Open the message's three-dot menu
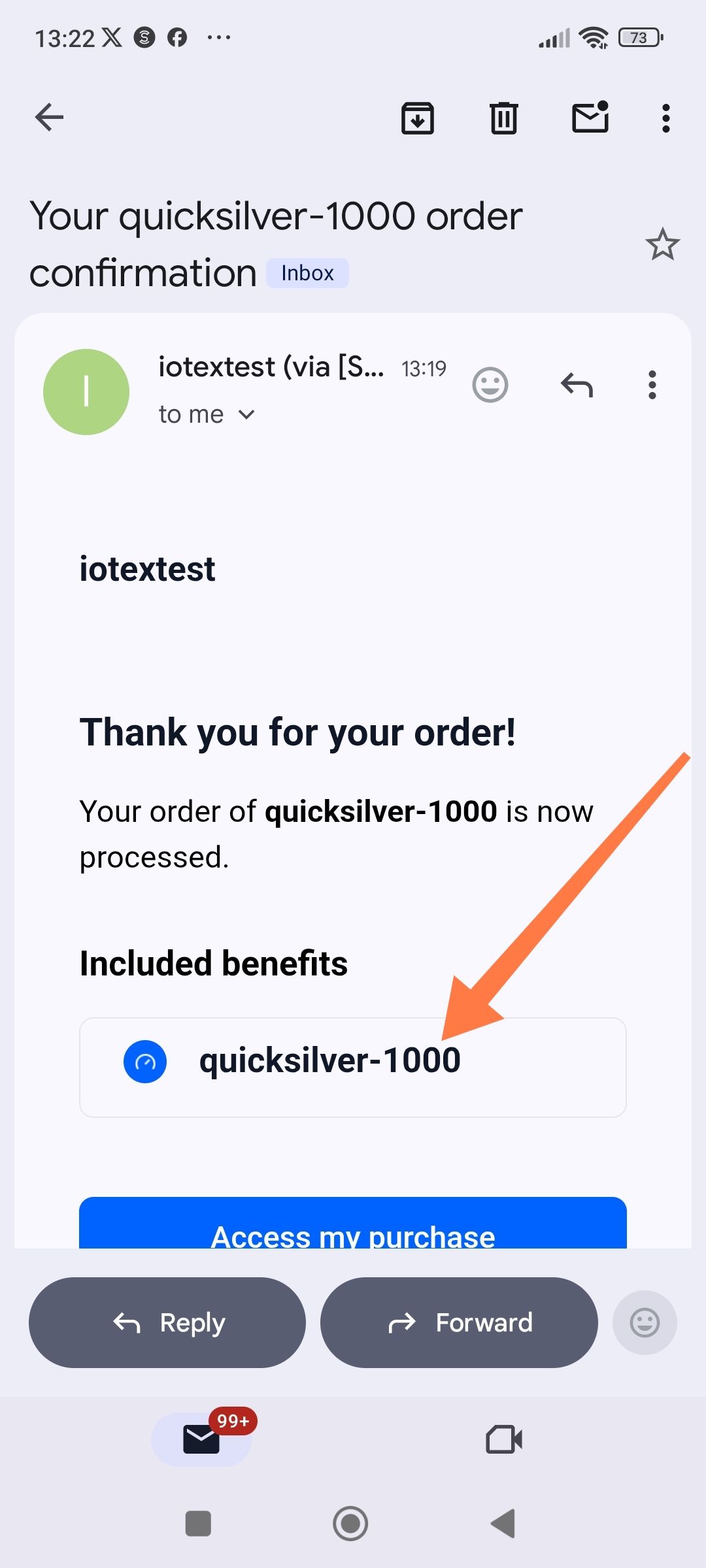The width and height of the screenshot is (706, 1568). pos(652,385)
